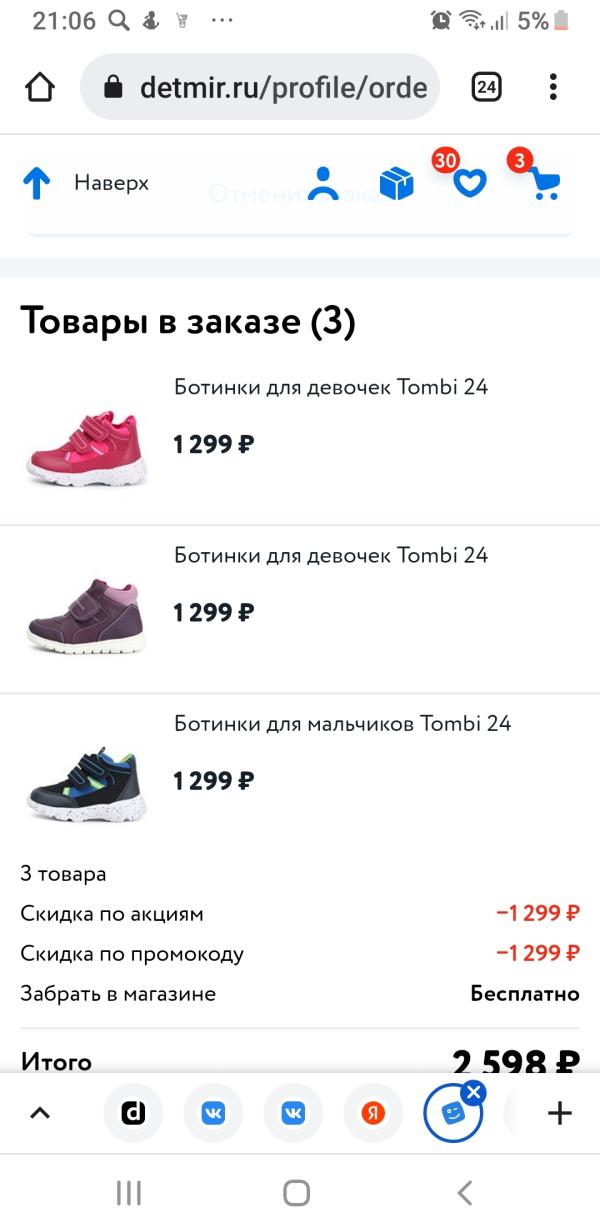Tap the detmir.ru address bar
This screenshot has height=1232, width=600.
(x=268, y=88)
